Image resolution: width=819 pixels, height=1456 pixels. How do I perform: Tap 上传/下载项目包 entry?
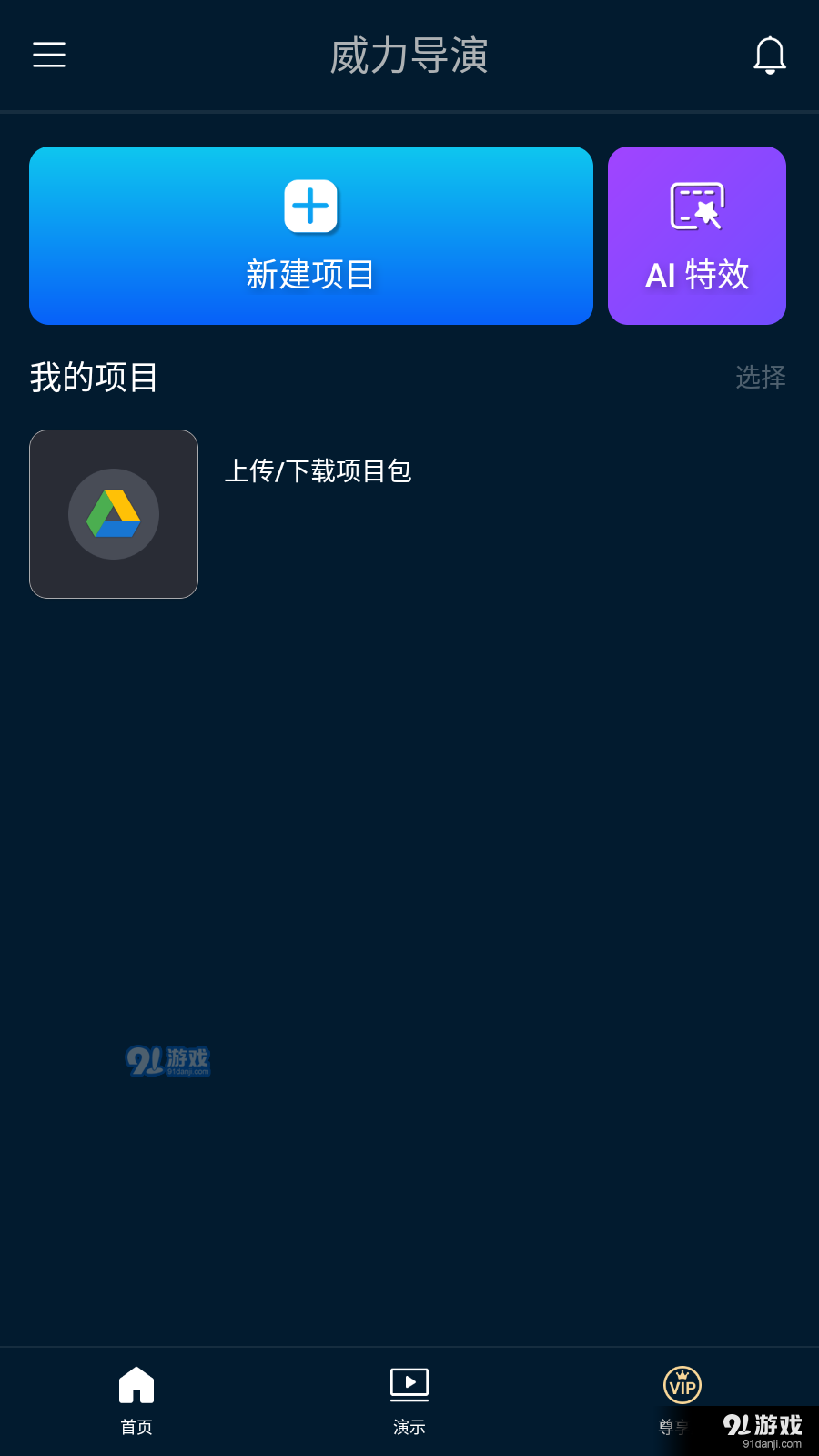tap(318, 471)
